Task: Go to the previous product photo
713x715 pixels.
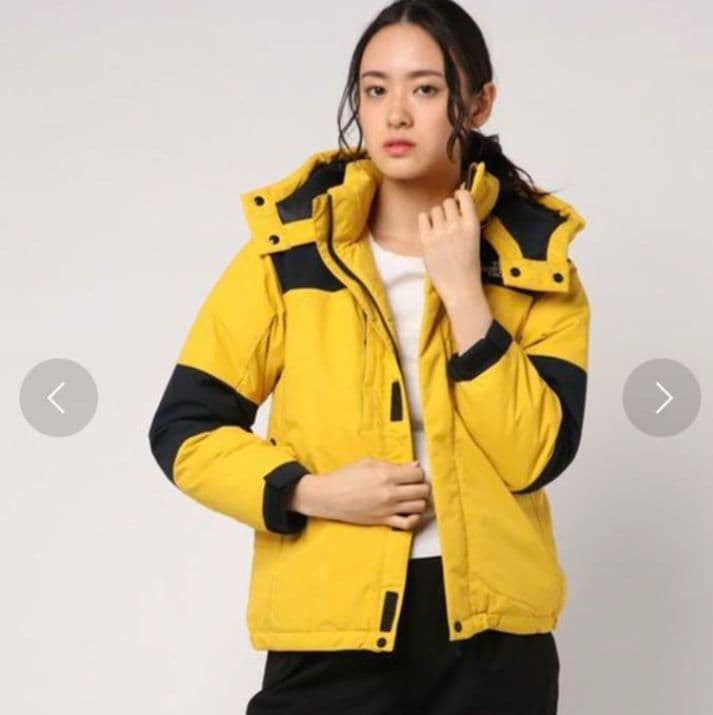Action: click(58, 398)
